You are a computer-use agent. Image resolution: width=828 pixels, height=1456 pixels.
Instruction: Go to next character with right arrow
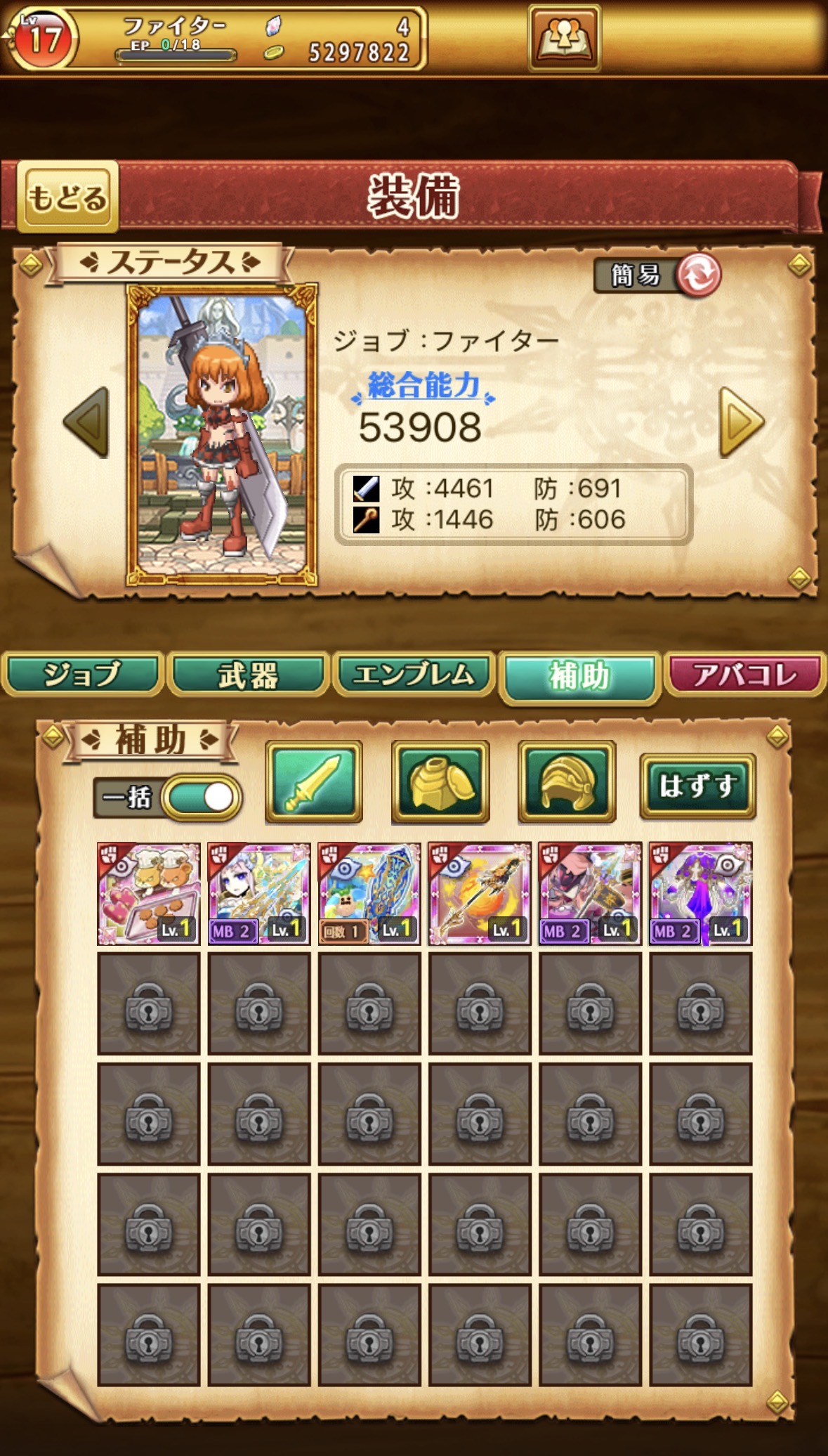[x=741, y=422]
